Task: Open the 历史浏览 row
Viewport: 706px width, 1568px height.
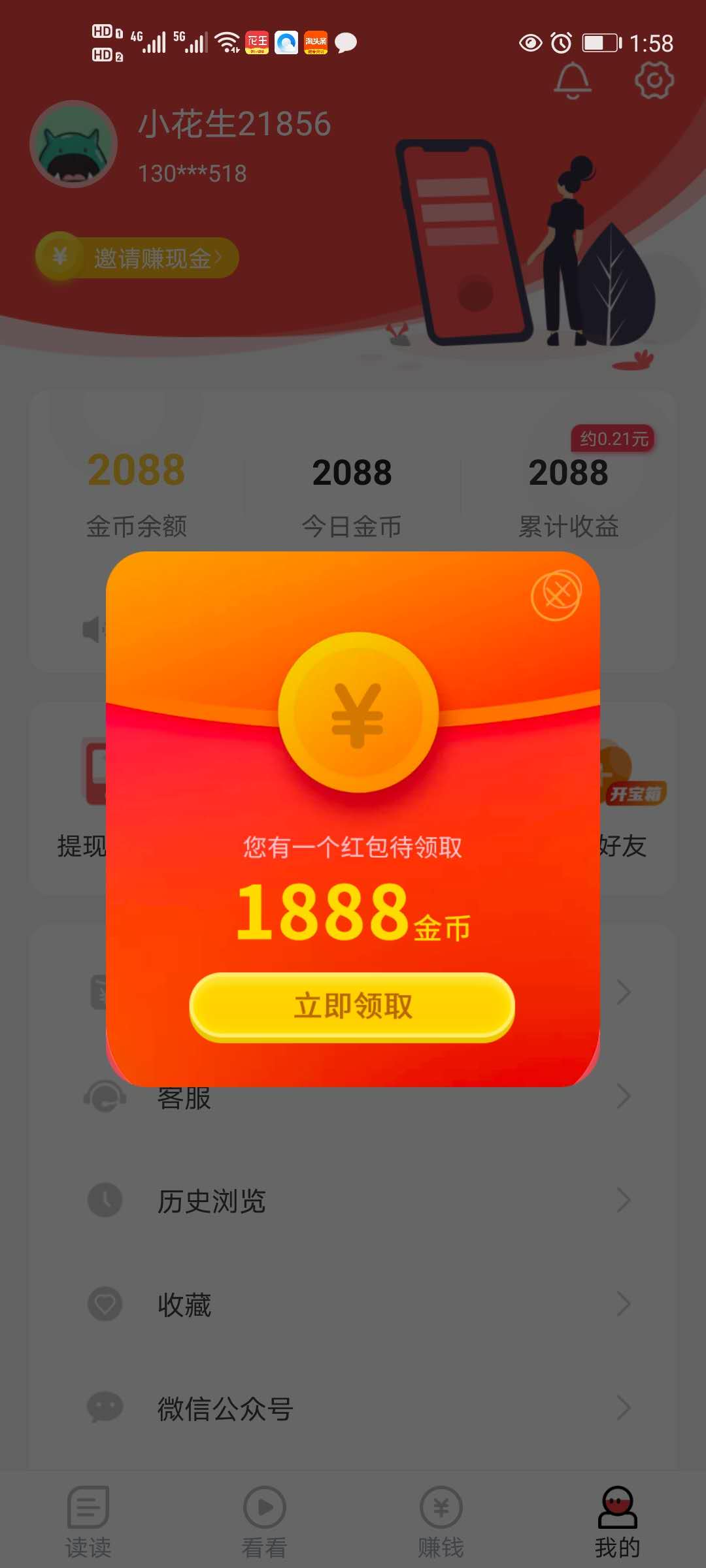Action: [x=353, y=1201]
